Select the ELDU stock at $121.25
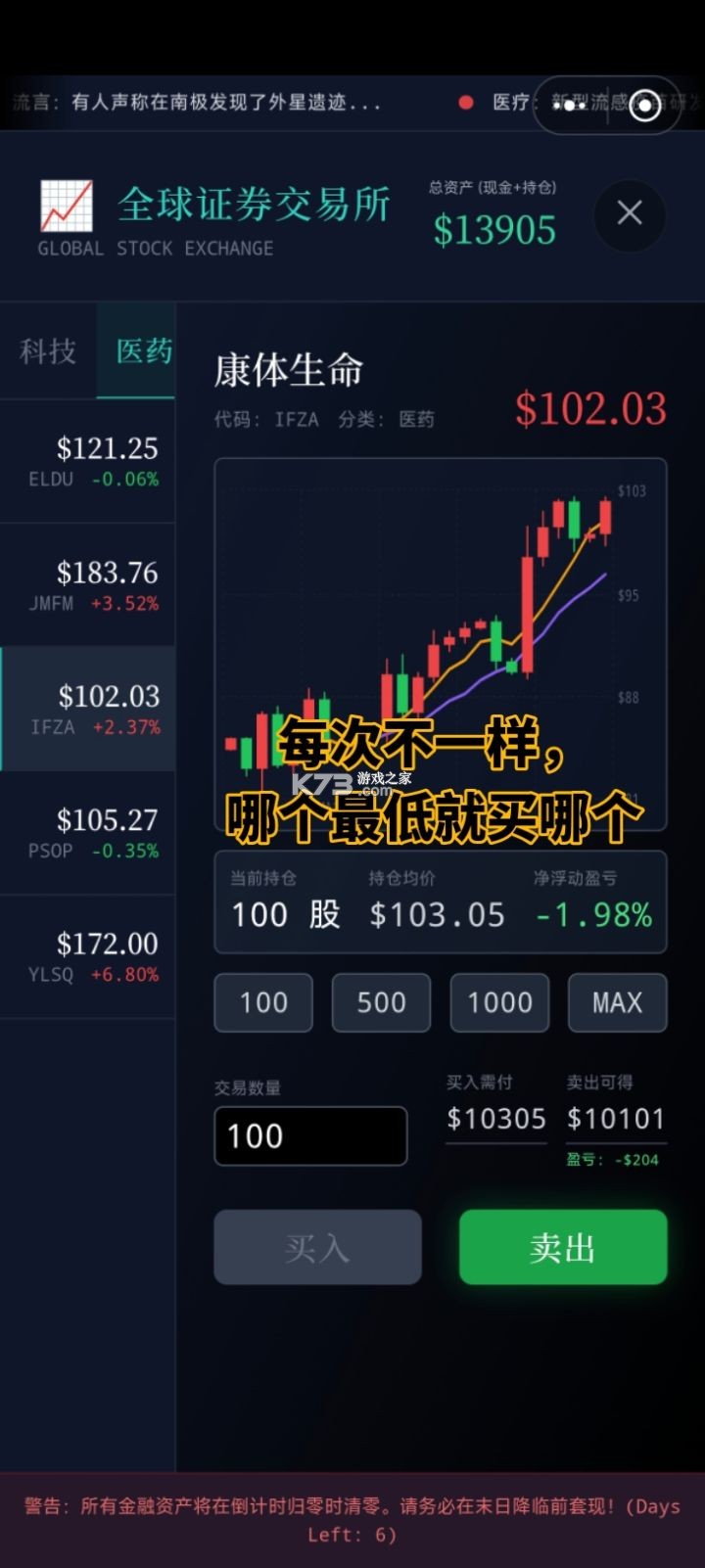Screen dimensions: 705x1568 pos(88,462)
